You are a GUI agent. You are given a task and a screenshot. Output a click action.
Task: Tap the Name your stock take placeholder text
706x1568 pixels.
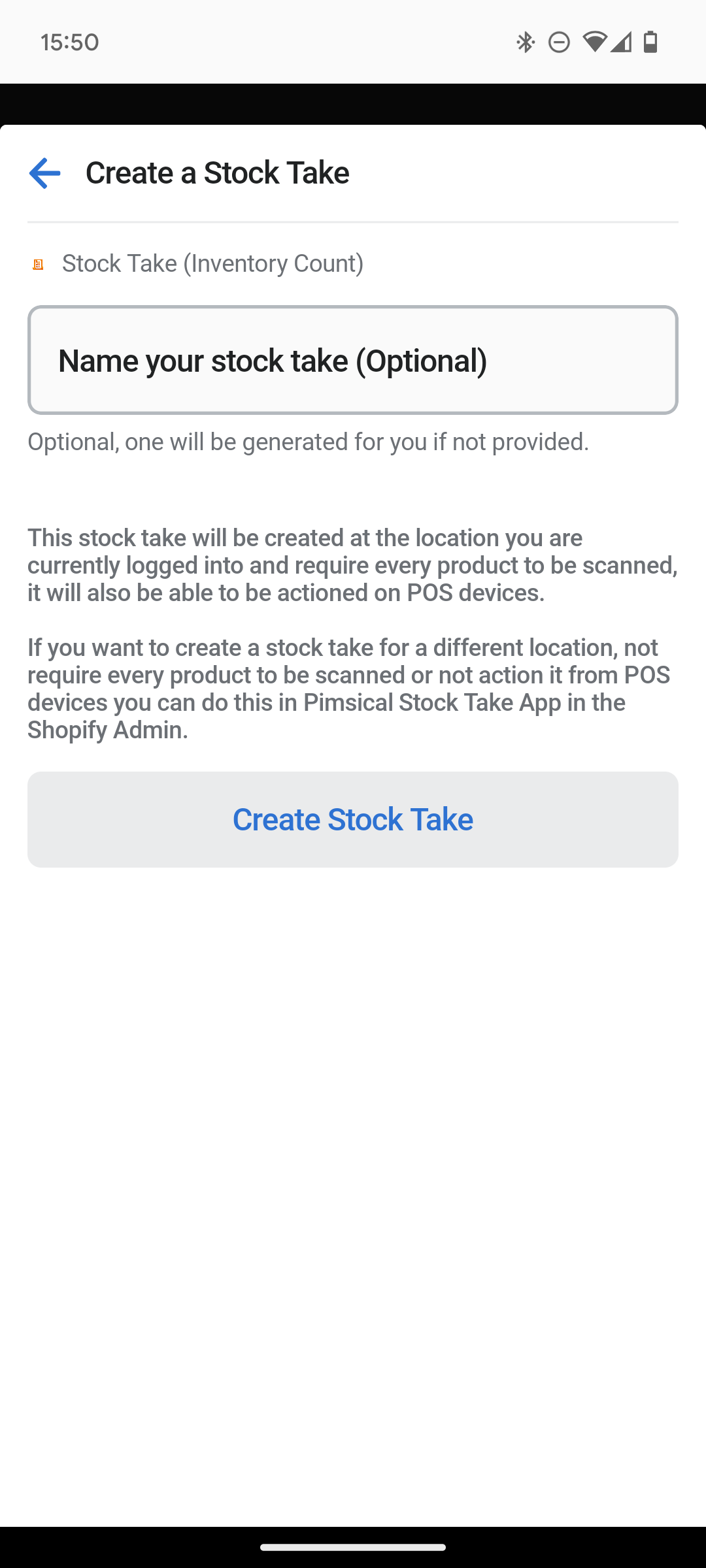(x=273, y=360)
